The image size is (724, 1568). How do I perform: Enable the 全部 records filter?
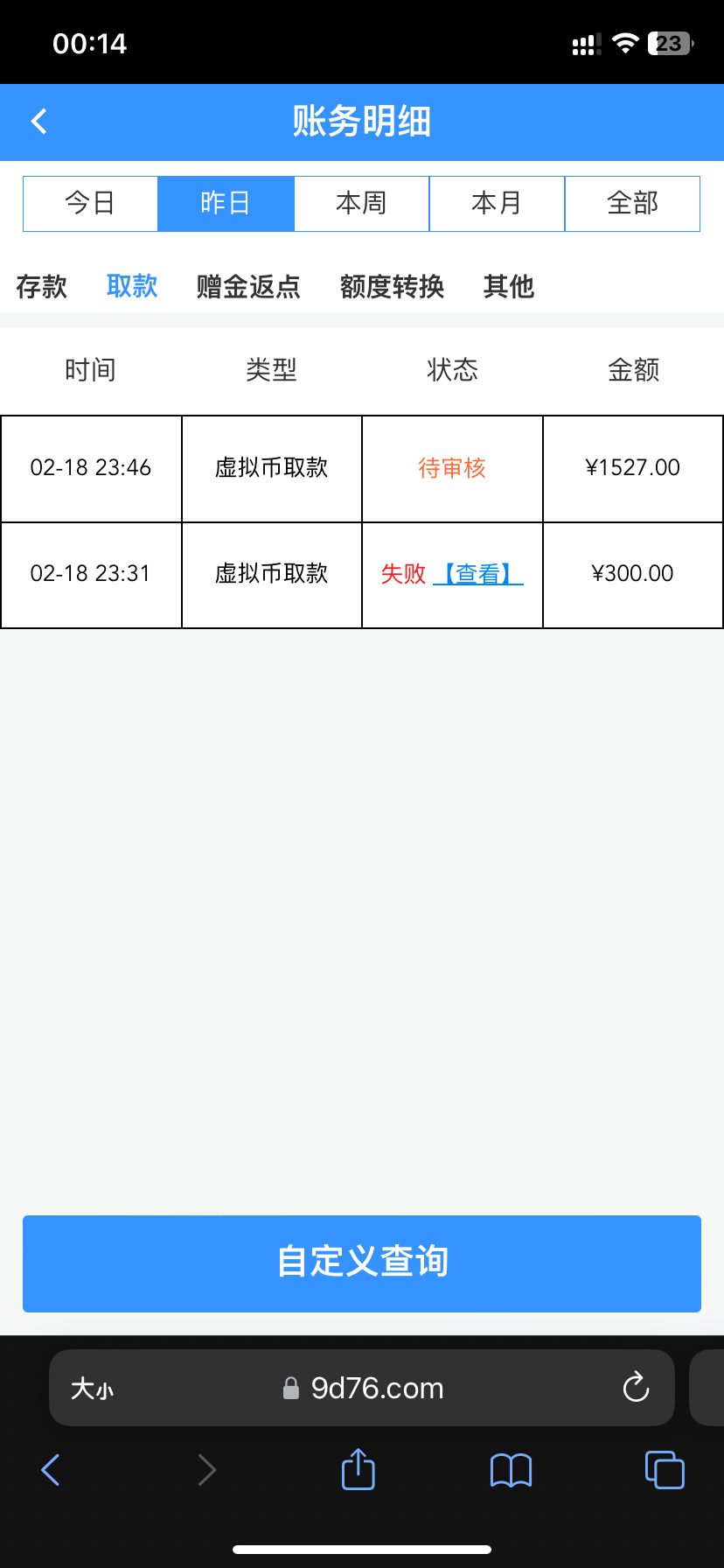[x=632, y=203]
